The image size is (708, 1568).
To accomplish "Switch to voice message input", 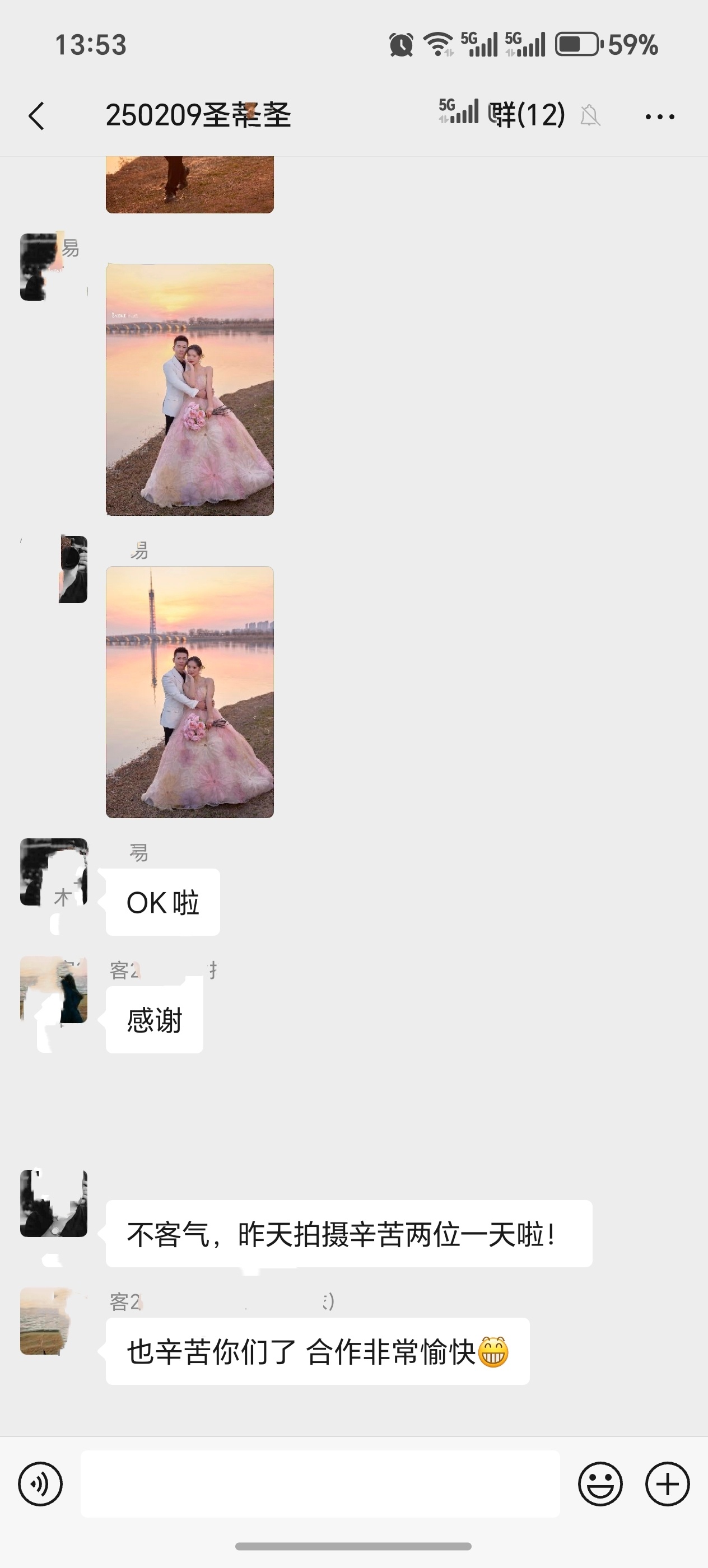I will tap(40, 1484).
